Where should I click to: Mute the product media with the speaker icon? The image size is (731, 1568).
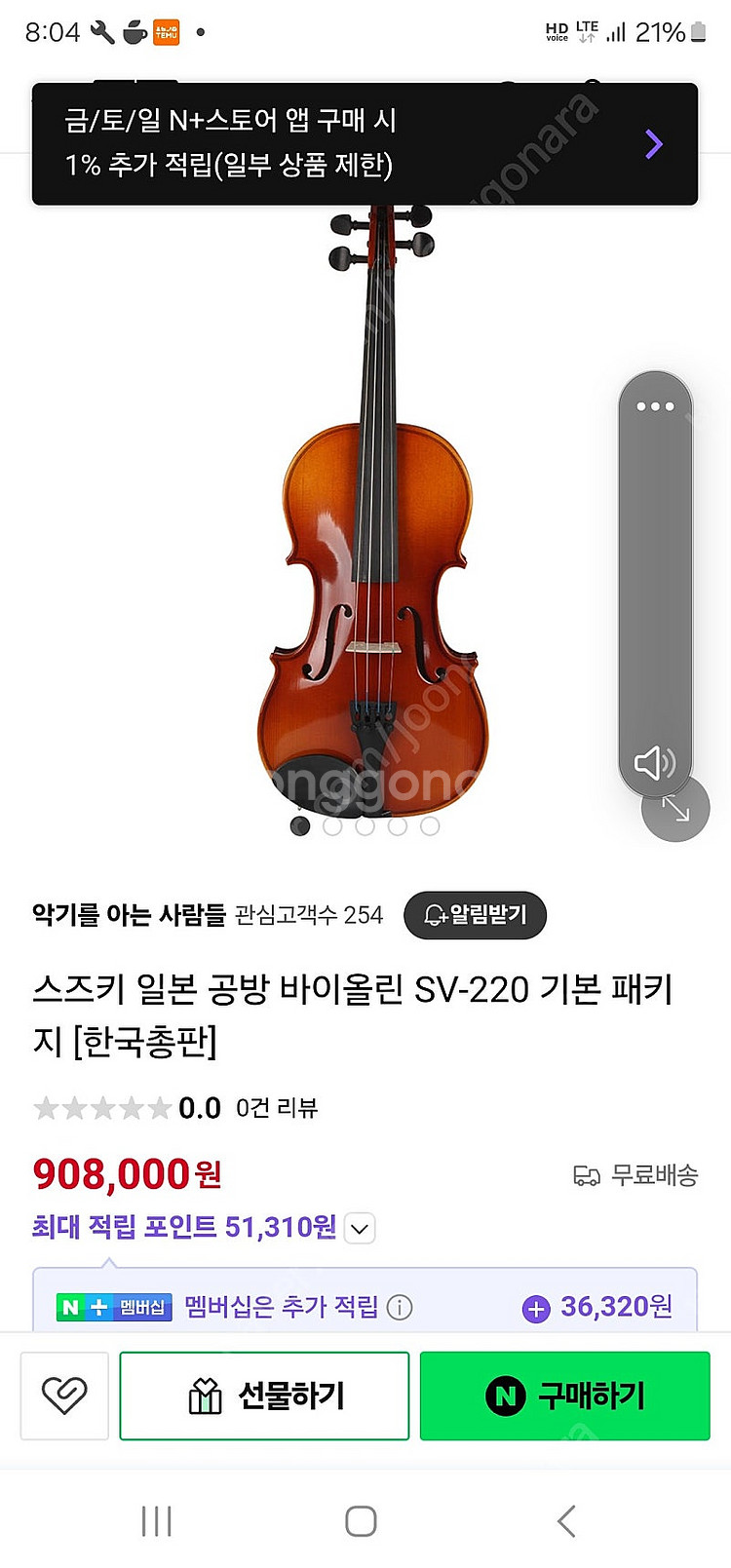pos(656,763)
